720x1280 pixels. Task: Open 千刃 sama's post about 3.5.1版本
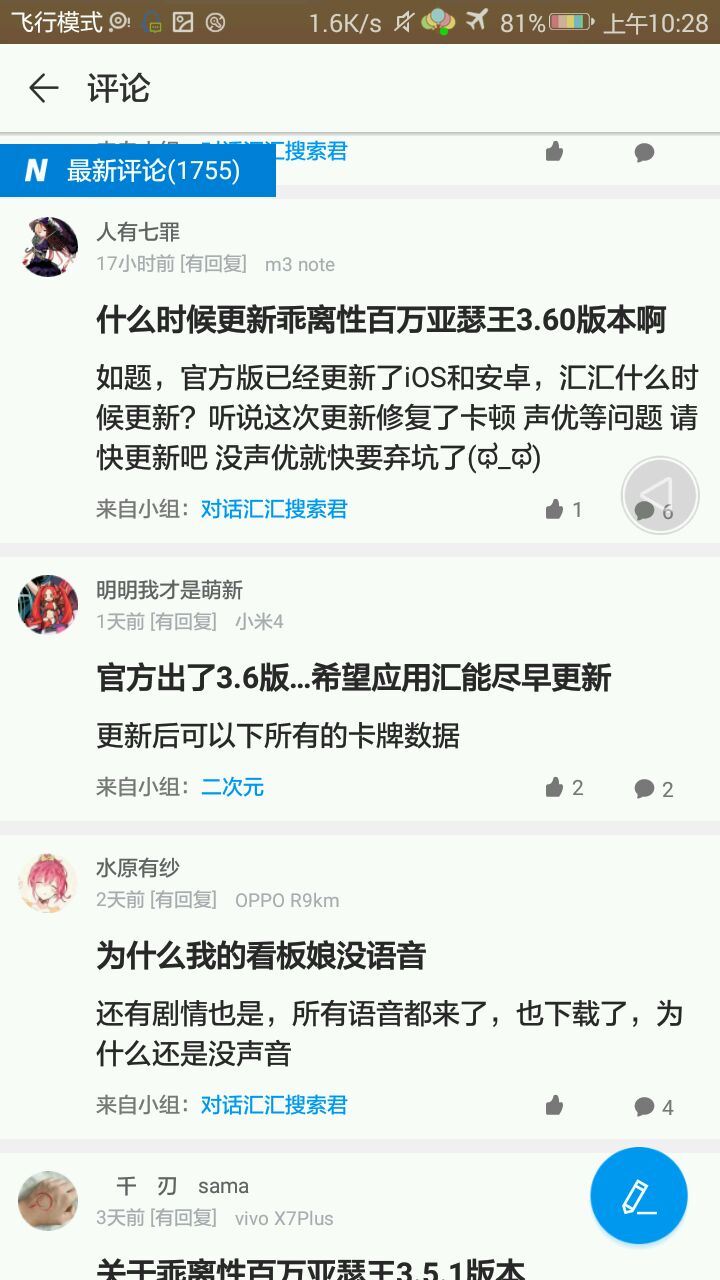tap(310, 1268)
